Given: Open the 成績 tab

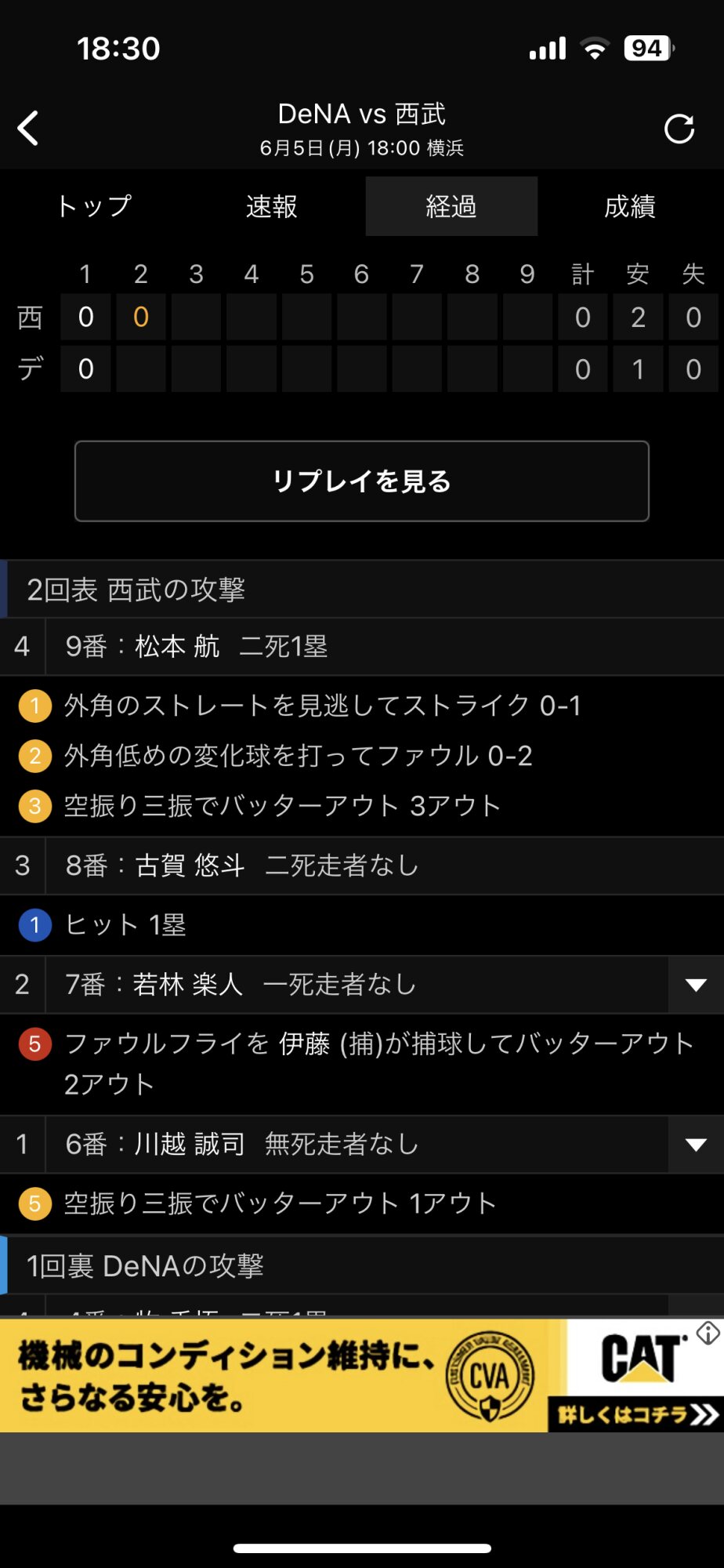Looking at the screenshot, I should pyautogui.click(x=630, y=206).
